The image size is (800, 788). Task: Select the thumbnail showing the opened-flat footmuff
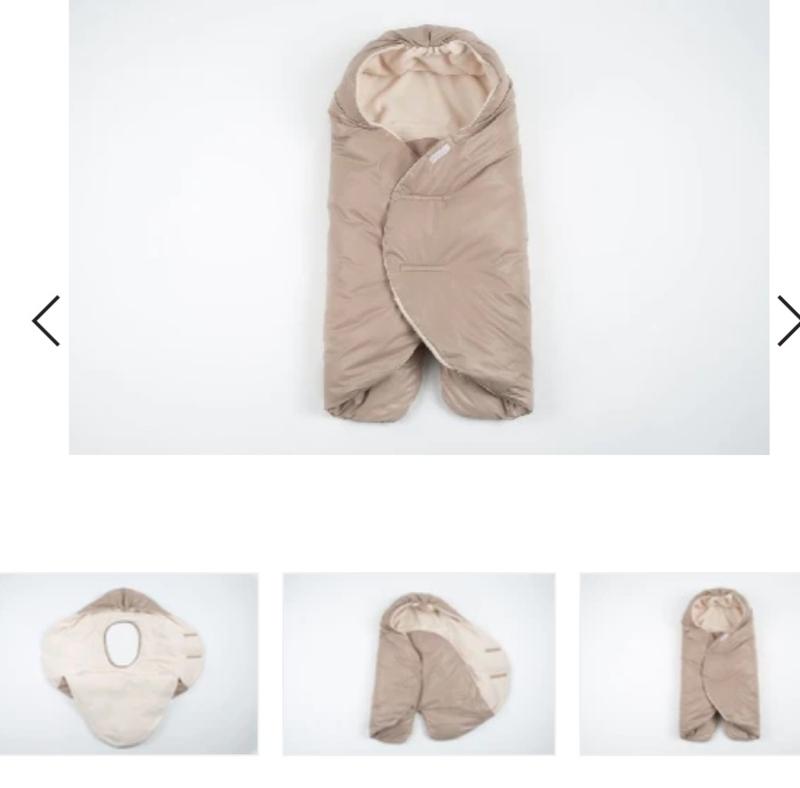(x=128, y=664)
